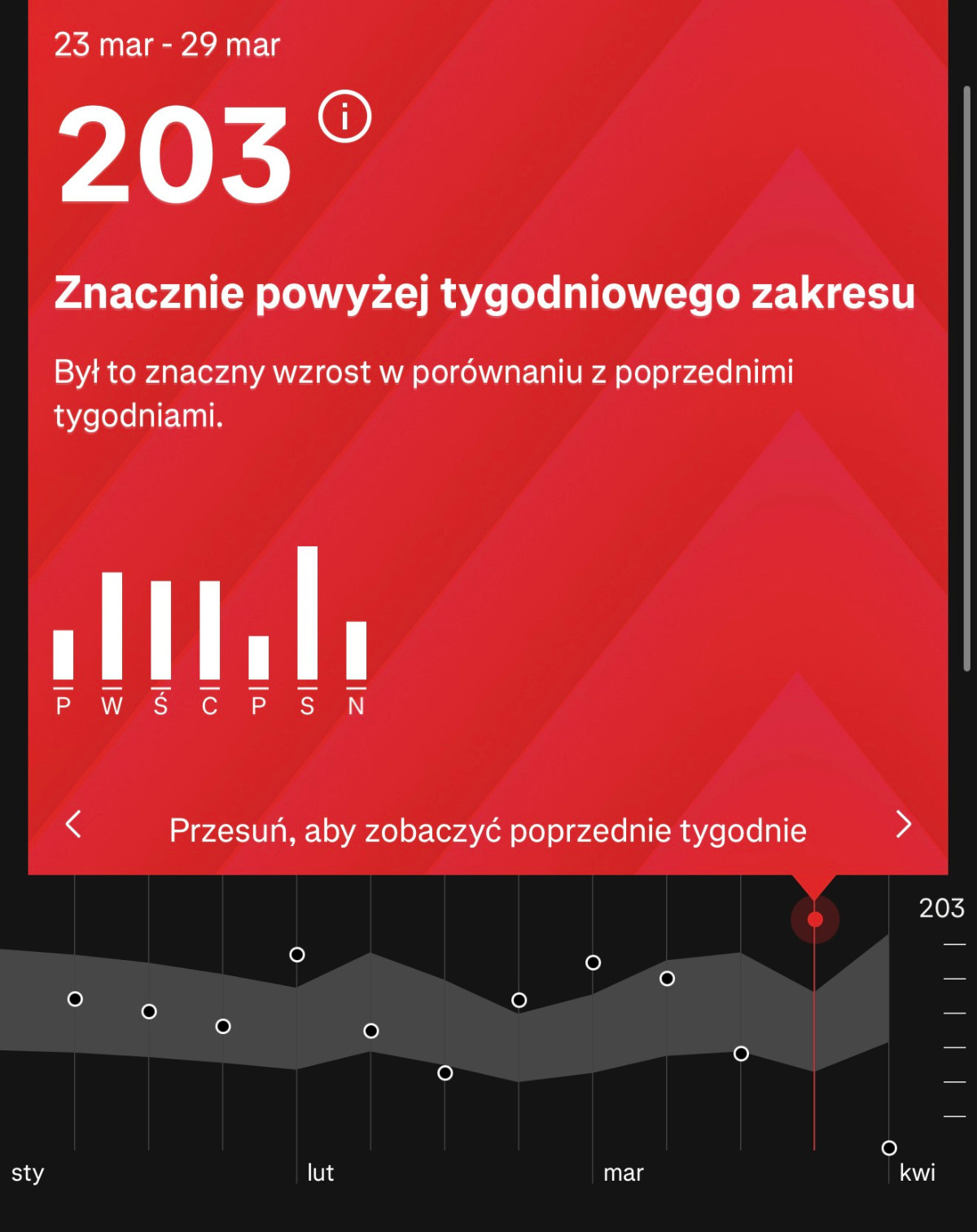The image size is (977, 1232).
Task: Select the data point above the mar gridline
Action: pos(594,962)
